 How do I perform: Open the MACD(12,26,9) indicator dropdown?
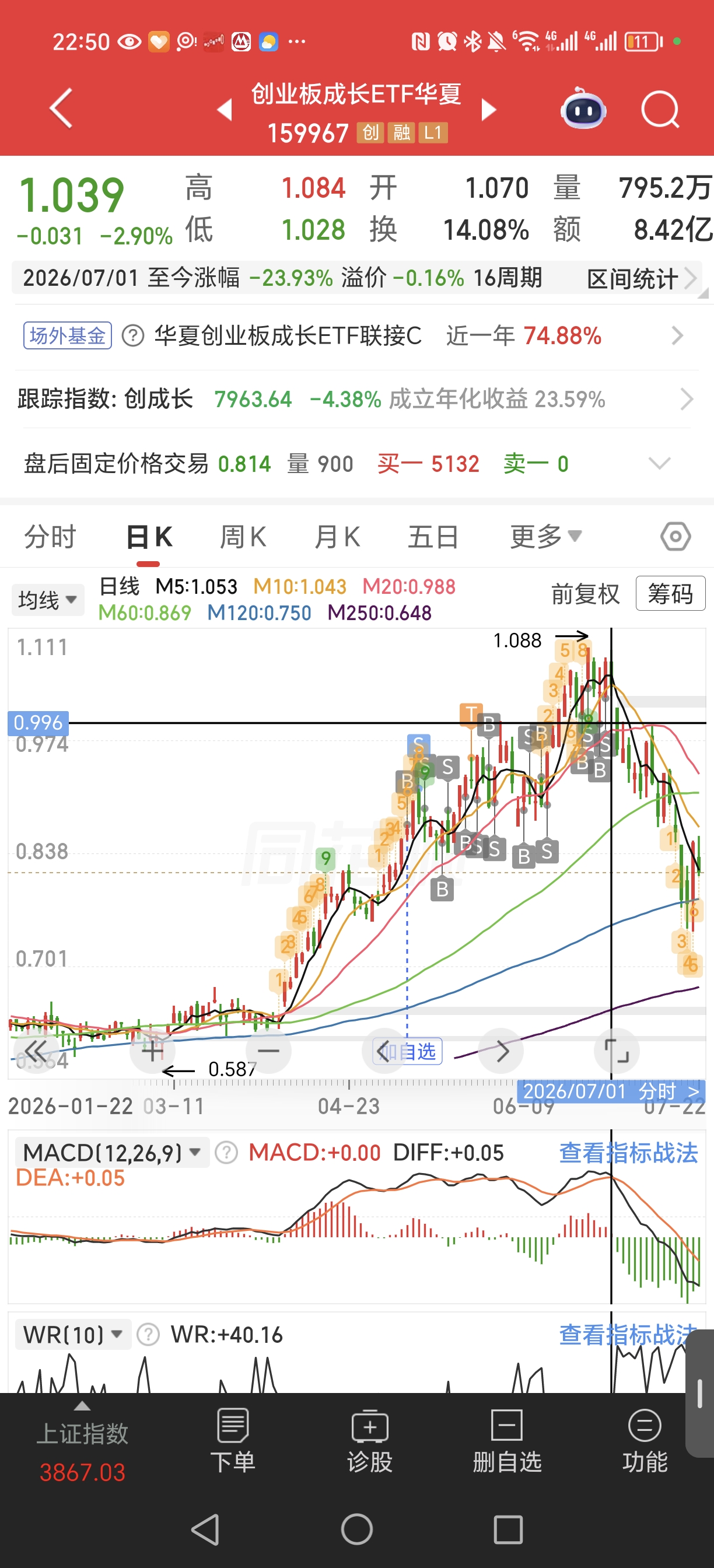111,1152
